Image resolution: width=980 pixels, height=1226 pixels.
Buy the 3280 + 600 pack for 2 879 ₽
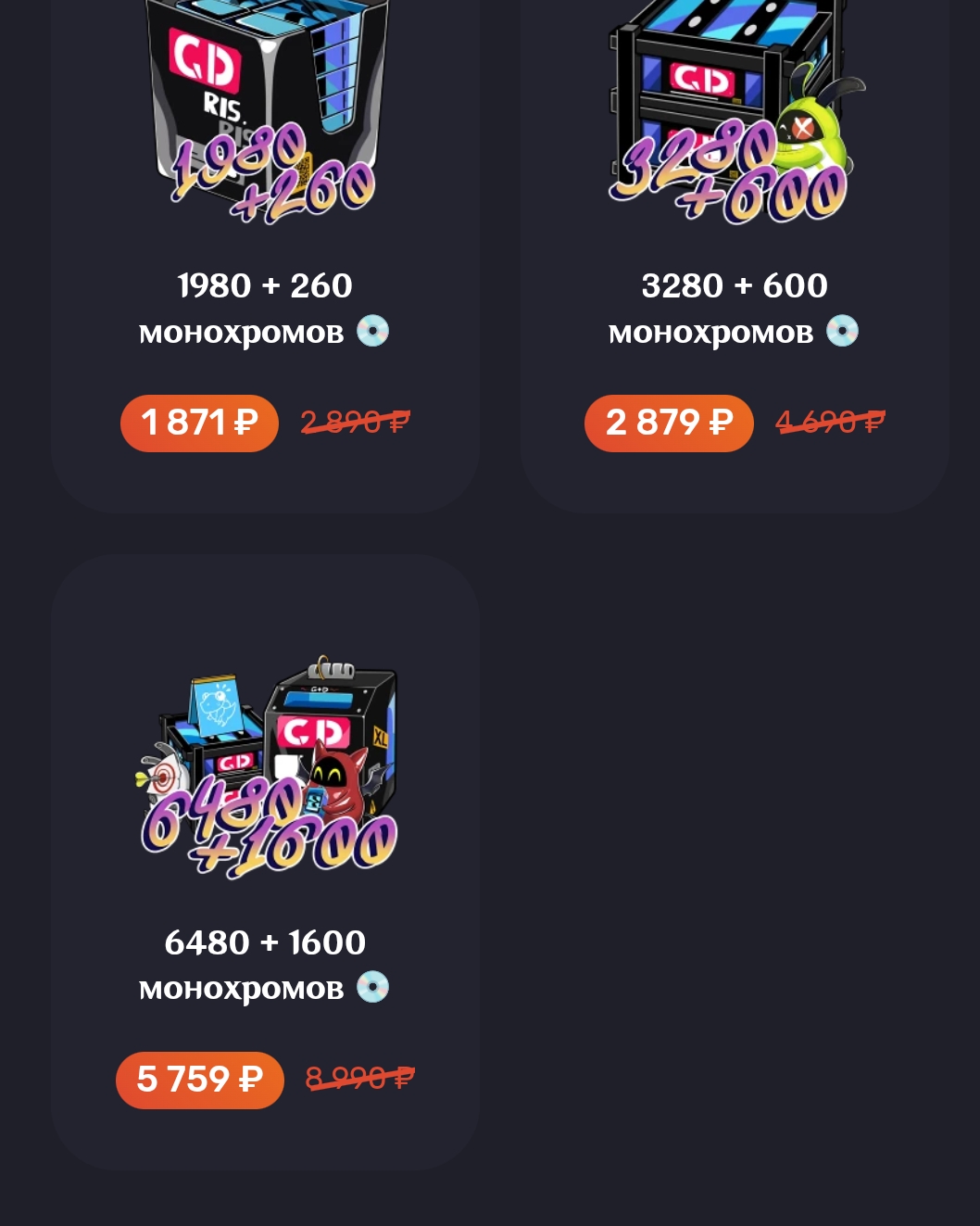tap(669, 423)
